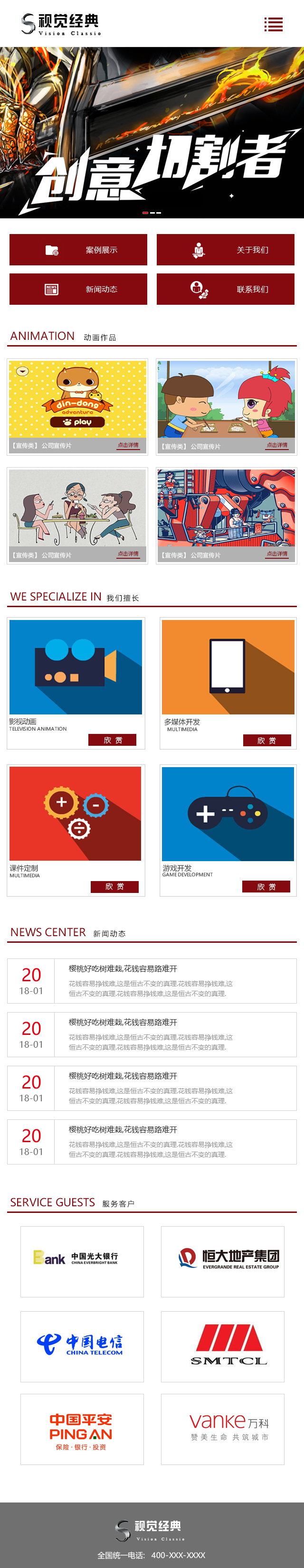Tap the red 新闻动态 button

click(x=78, y=289)
